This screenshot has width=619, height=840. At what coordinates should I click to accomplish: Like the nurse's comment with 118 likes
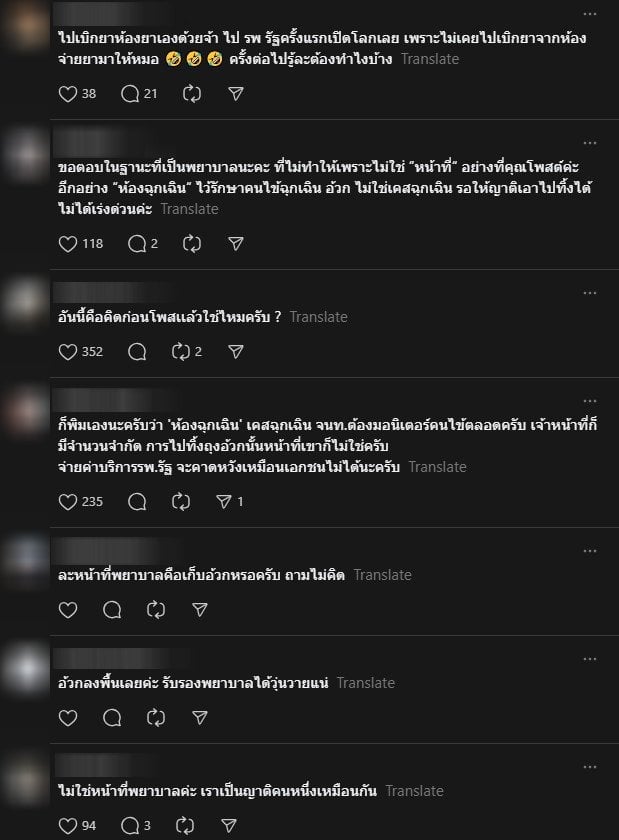click(x=68, y=243)
